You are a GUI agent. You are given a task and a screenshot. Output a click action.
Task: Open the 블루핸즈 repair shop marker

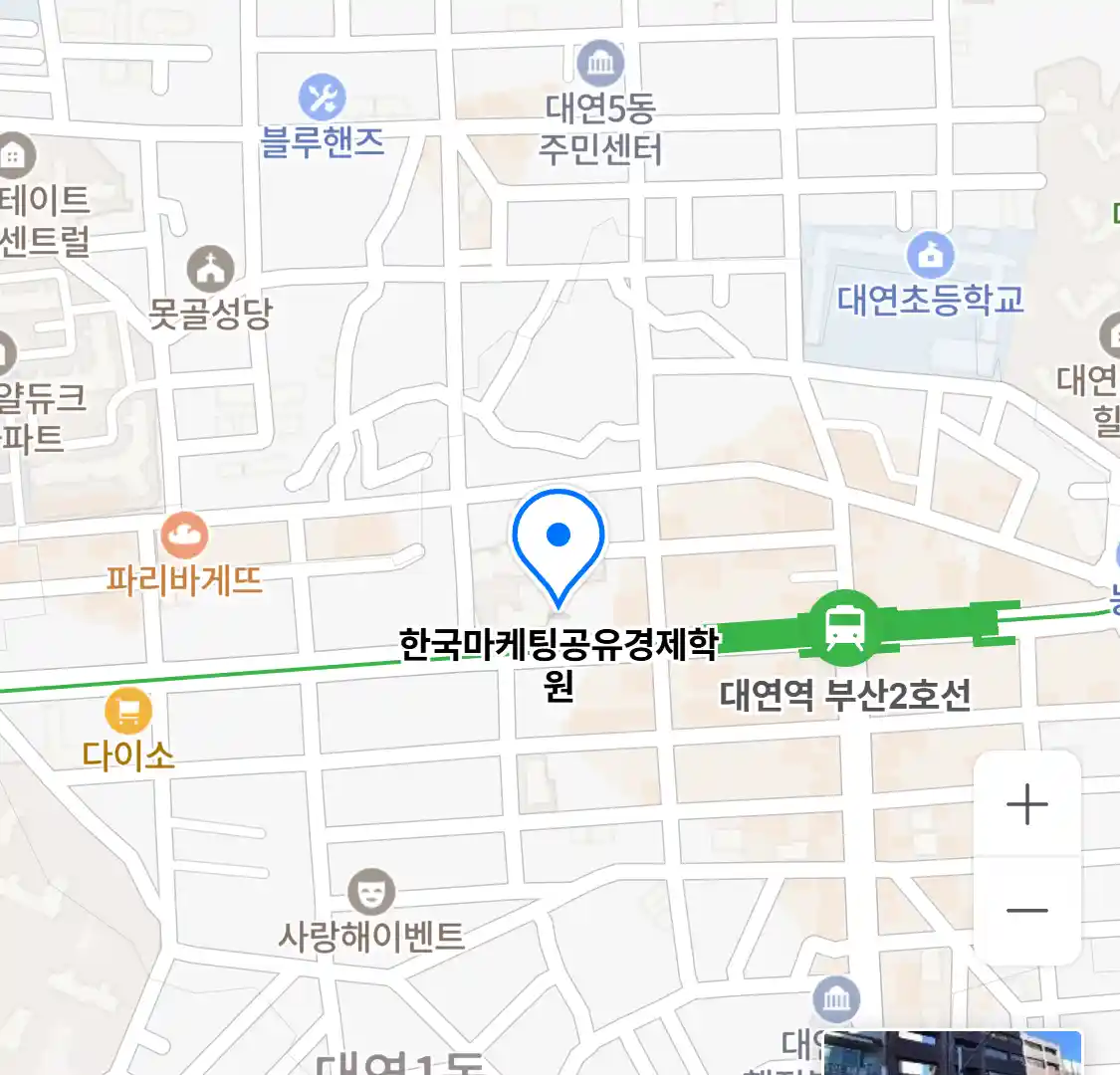(322, 98)
